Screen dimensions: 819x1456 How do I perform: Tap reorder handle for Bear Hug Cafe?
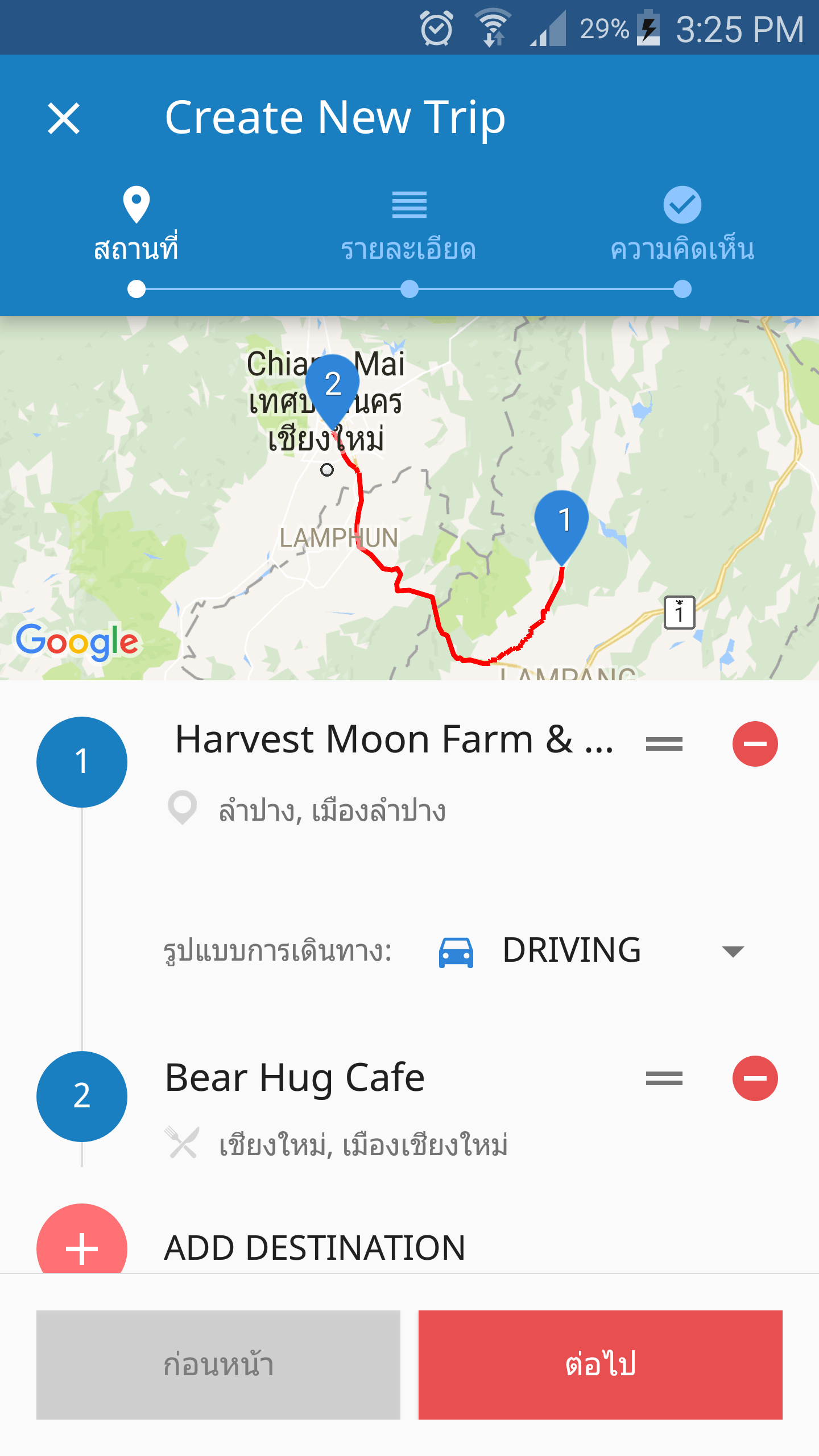pos(664,1078)
